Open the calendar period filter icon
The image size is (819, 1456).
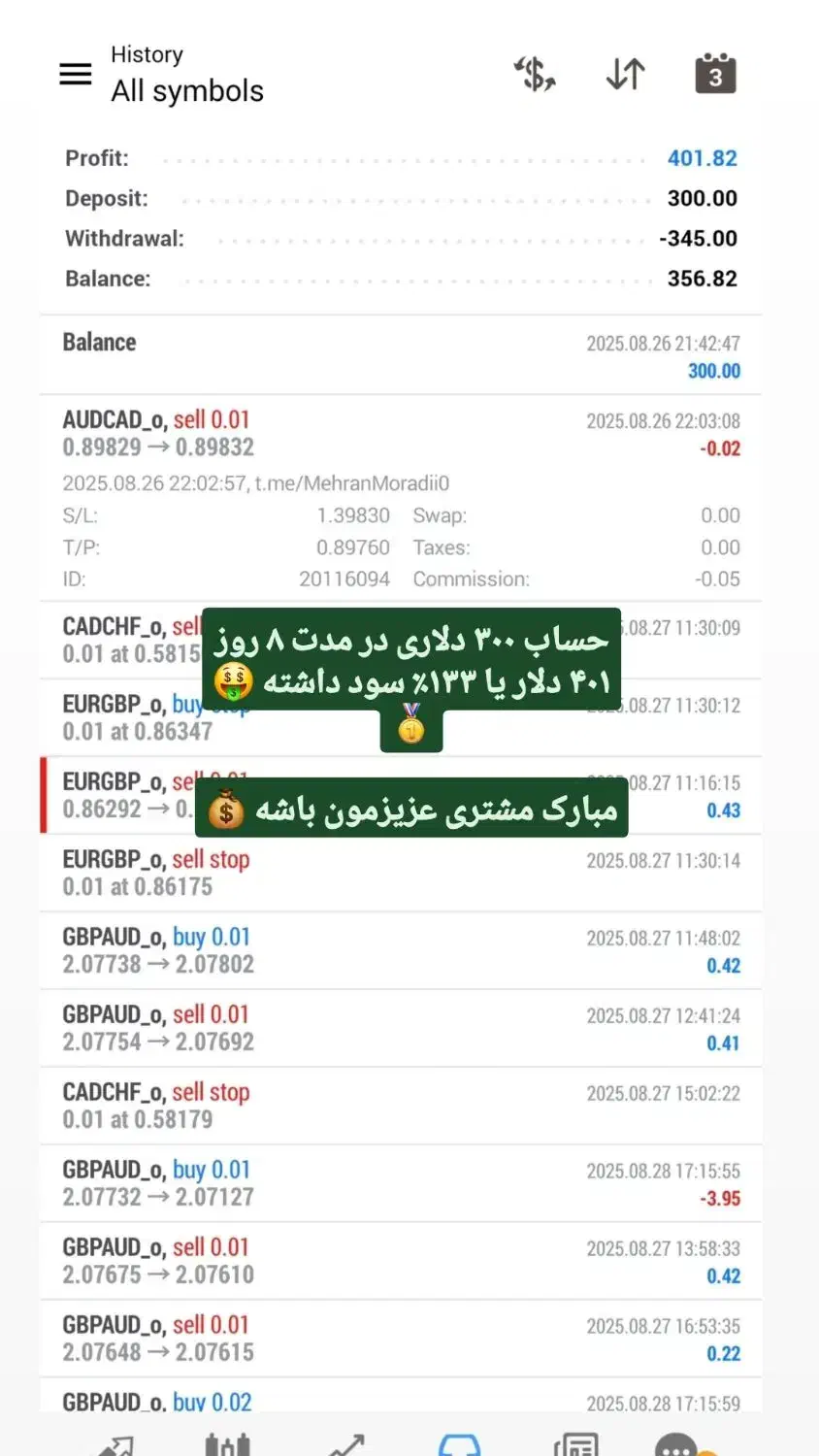pos(715,73)
